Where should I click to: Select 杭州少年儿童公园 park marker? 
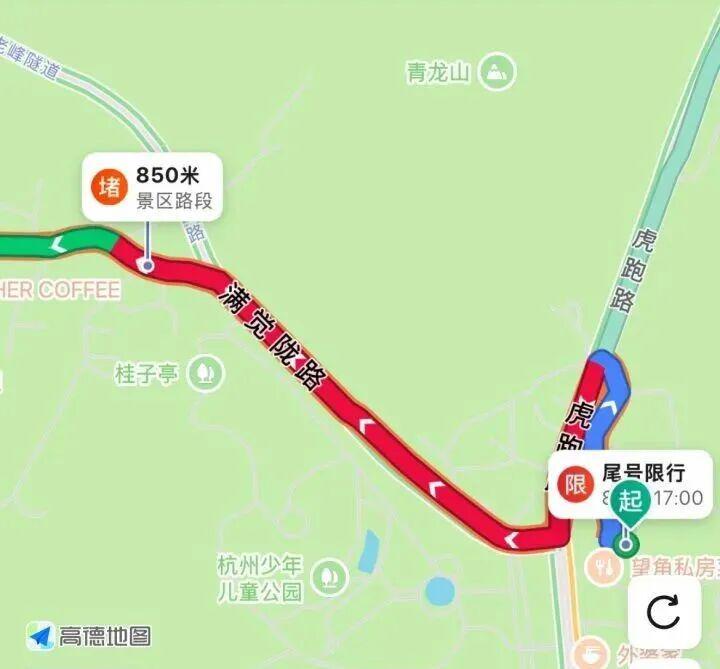point(328,577)
